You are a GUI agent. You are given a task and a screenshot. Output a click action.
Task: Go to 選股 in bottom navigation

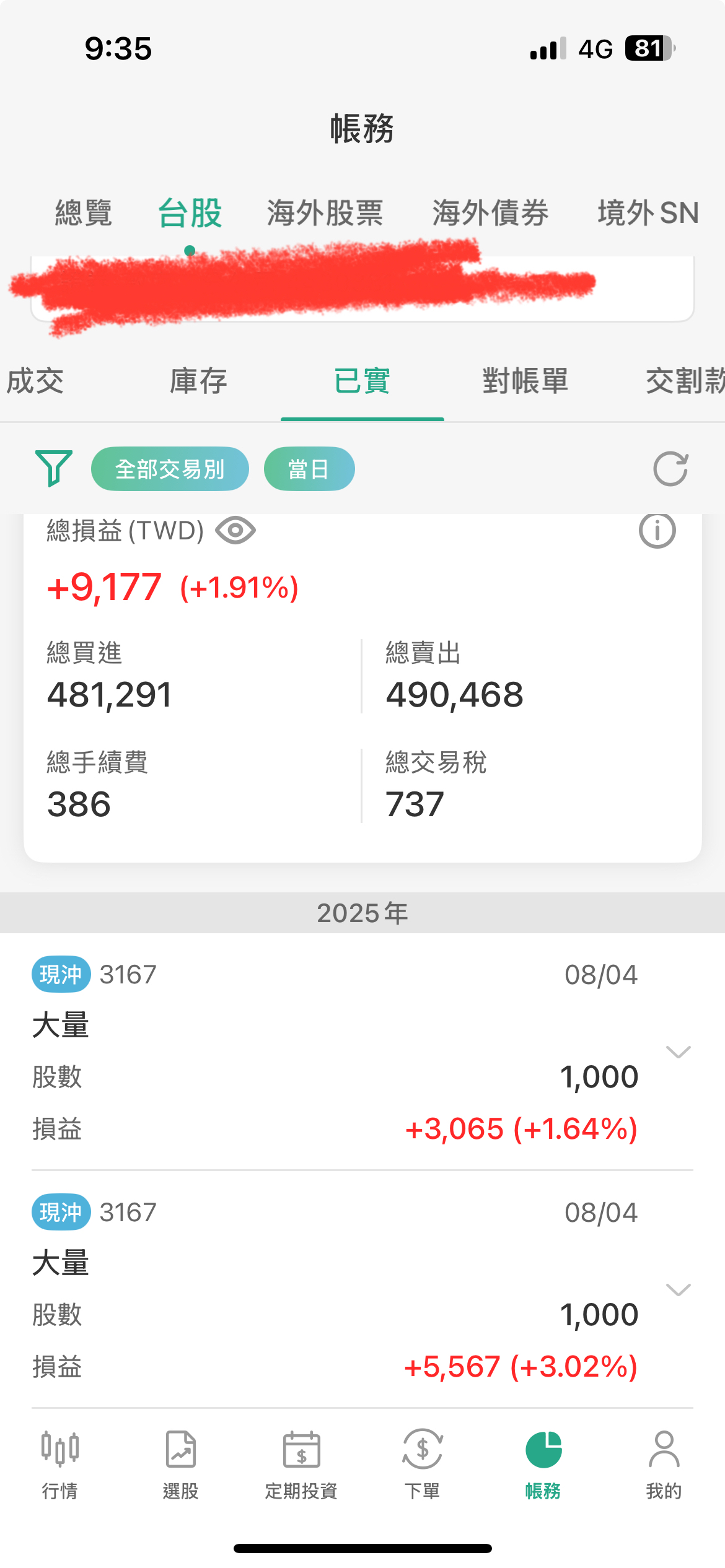[180, 1465]
